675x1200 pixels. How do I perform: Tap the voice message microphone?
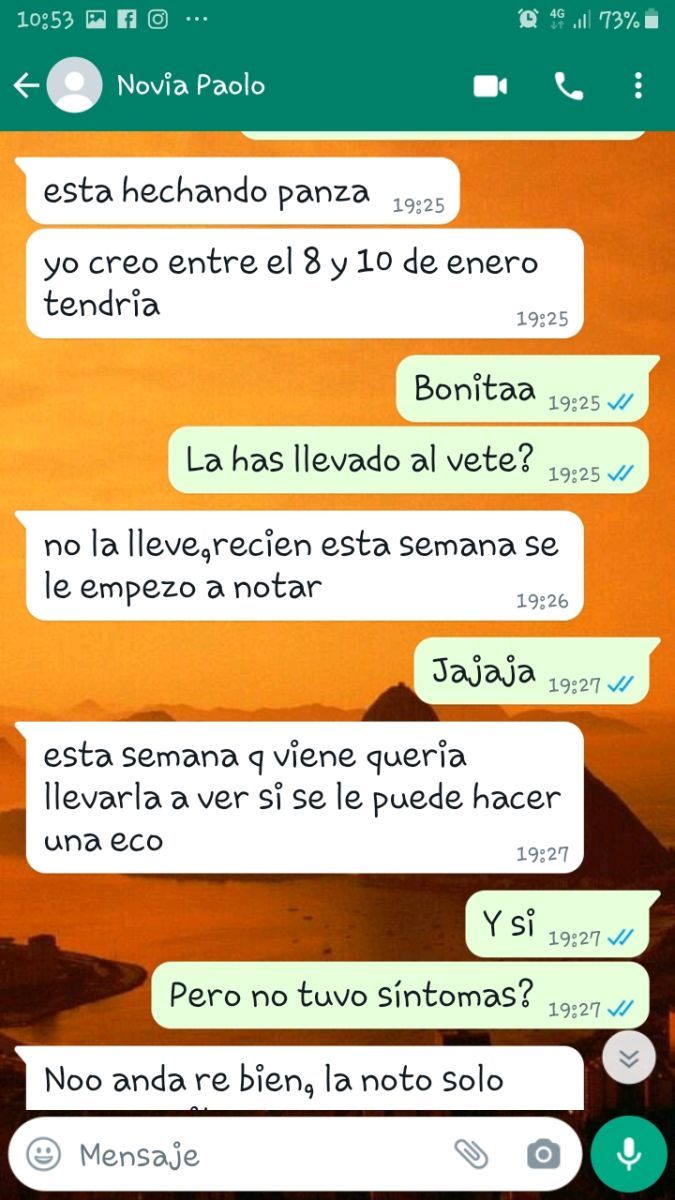pos(629,1155)
